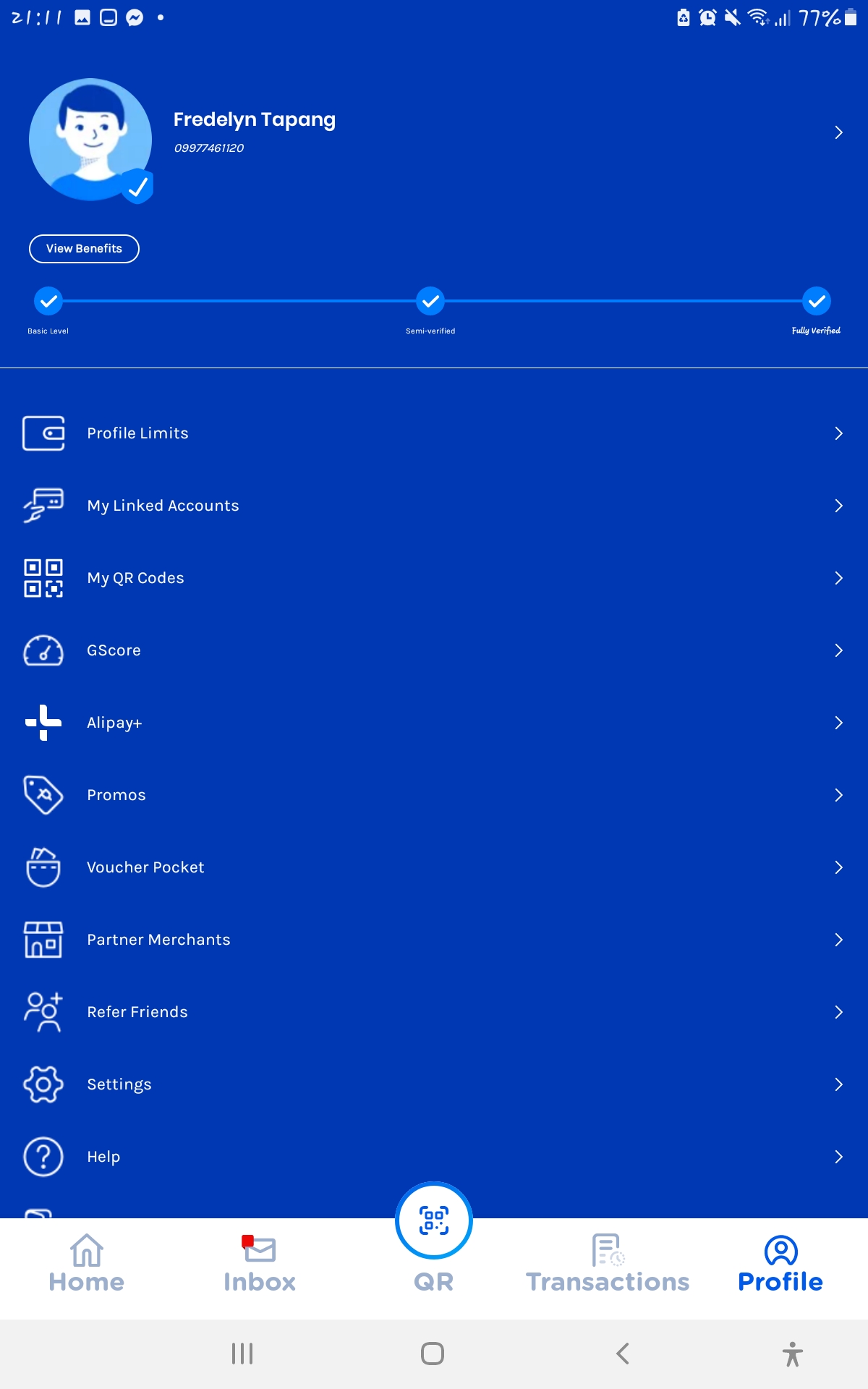Show recent apps from the navigation bar
This screenshot has height=1389, width=868.
coord(242,1354)
